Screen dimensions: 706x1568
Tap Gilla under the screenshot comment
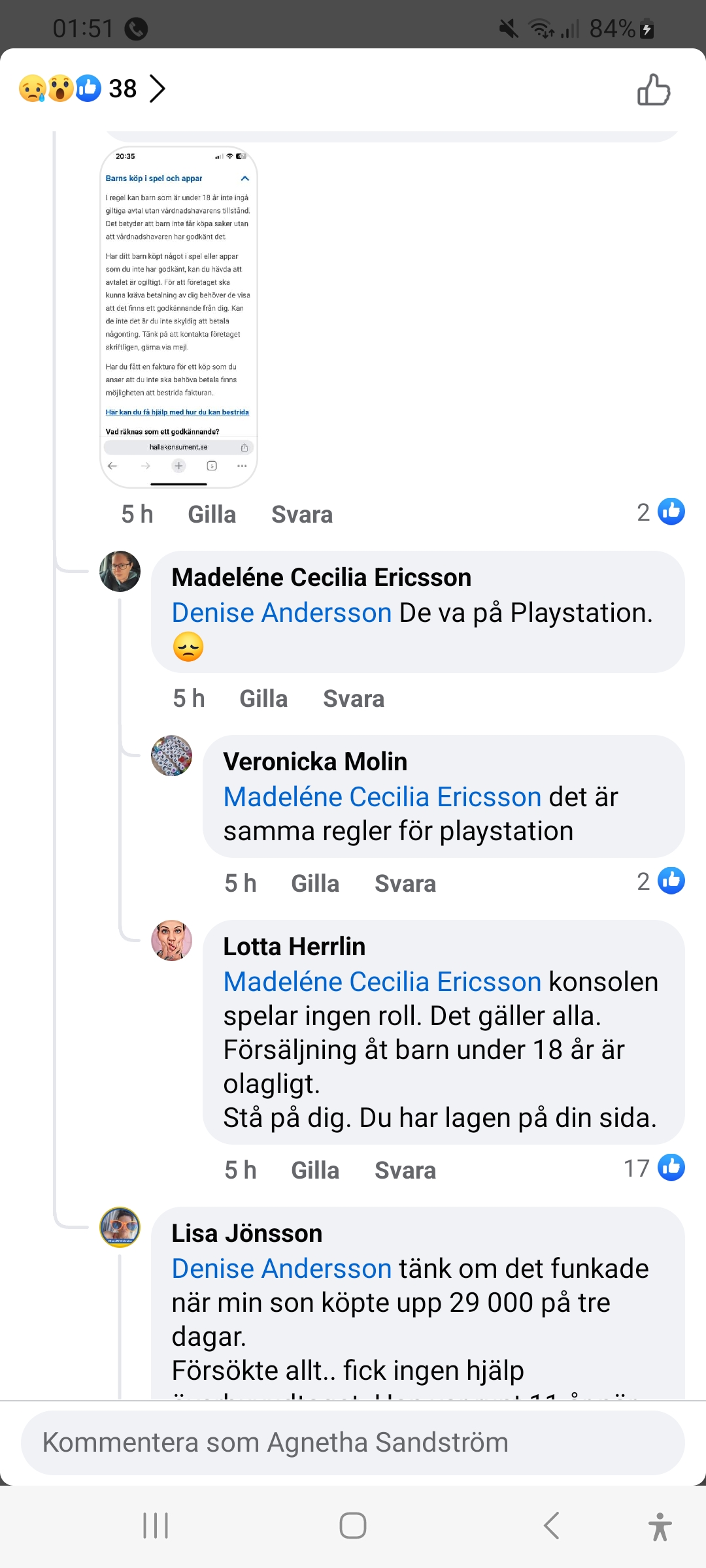(212, 515)
